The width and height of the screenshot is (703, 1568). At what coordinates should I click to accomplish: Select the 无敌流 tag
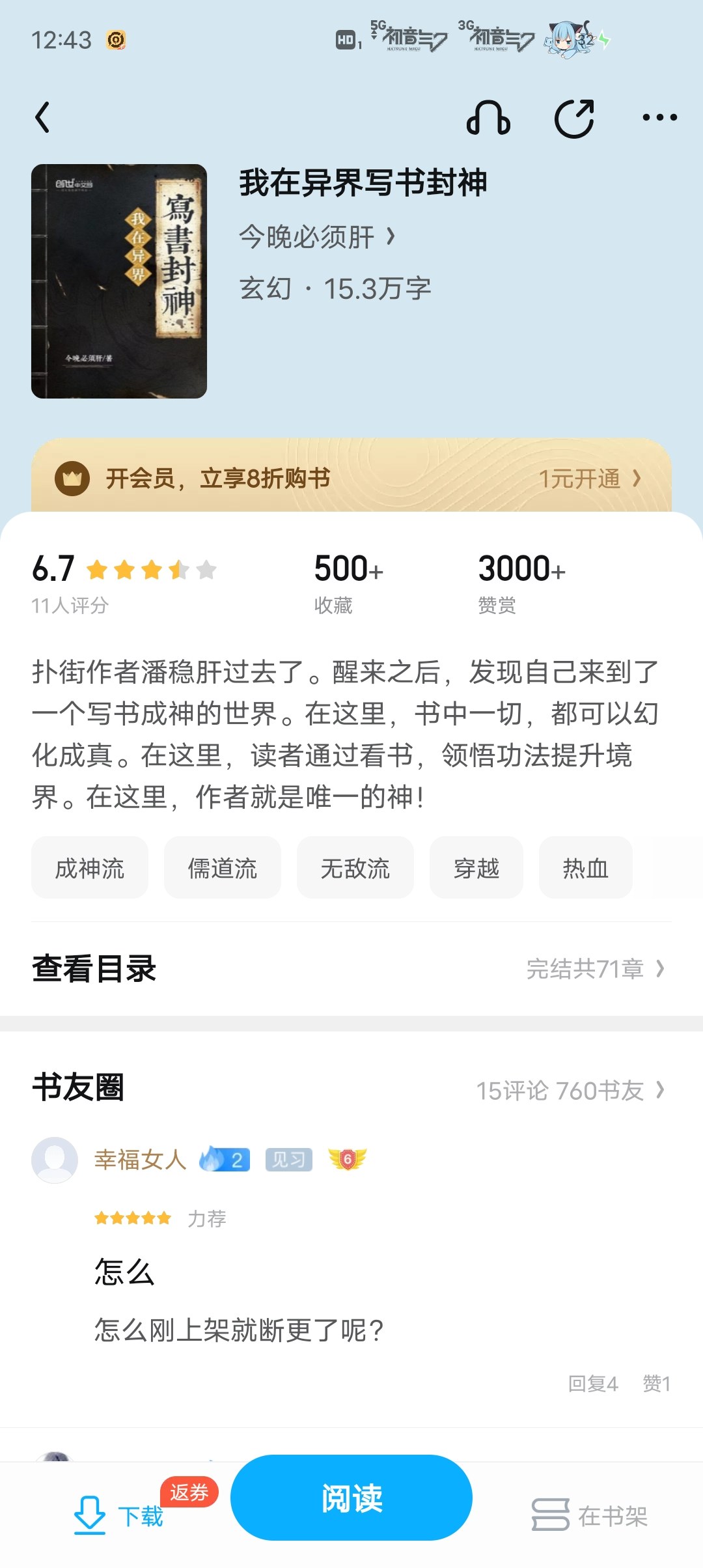(355, 868)
